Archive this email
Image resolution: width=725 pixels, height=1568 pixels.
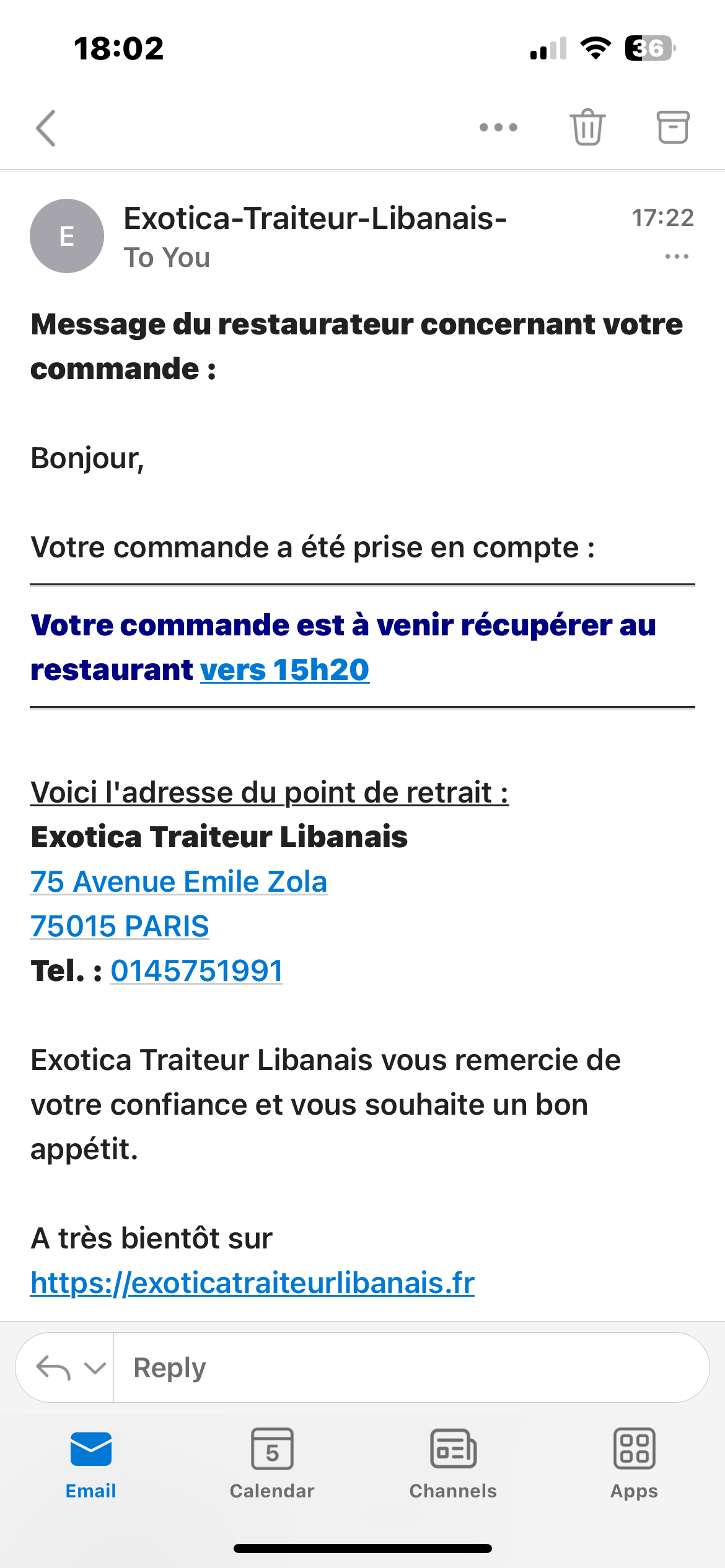coord(672,128)
